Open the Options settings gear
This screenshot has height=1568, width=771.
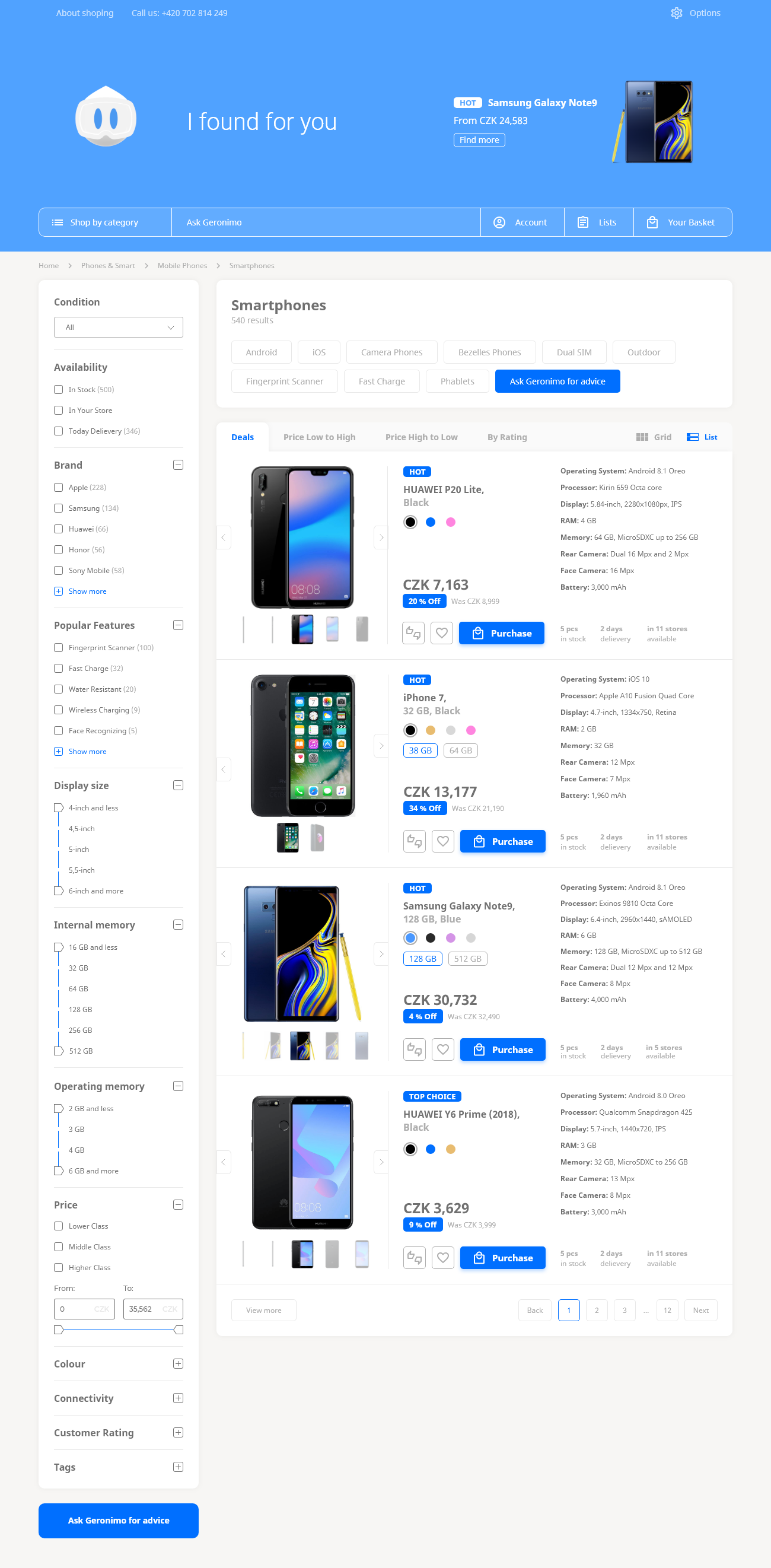click(676, 13)
